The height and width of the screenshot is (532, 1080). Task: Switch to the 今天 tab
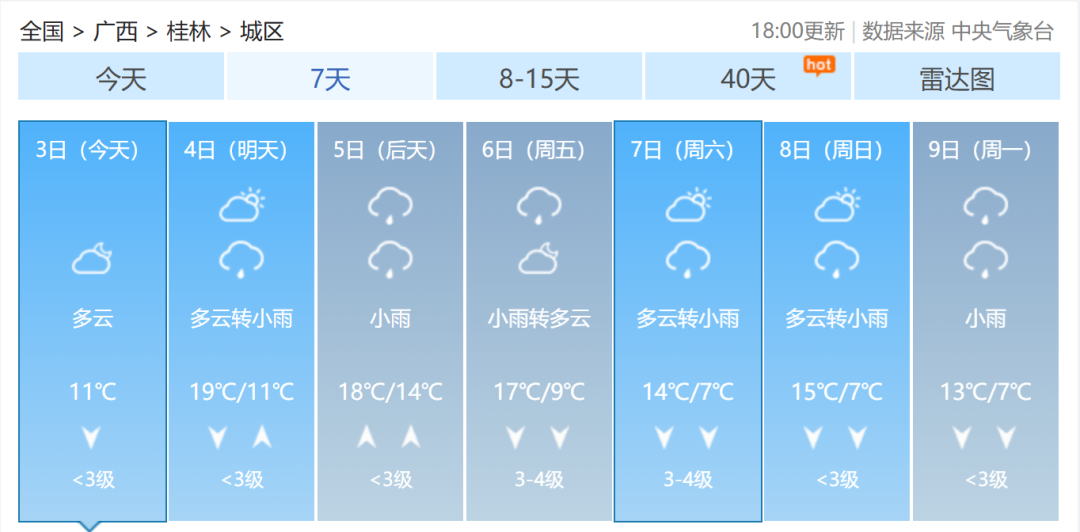tap(121, 78)
